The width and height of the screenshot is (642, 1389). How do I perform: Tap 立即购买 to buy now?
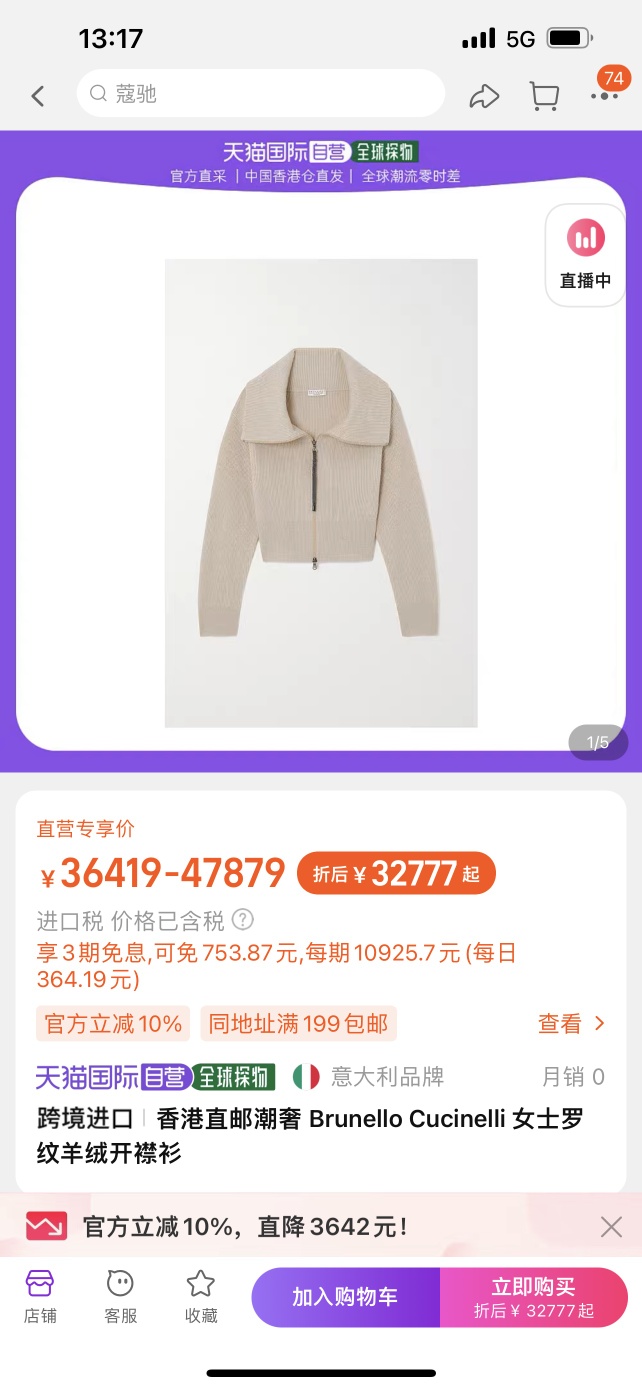tap(533, 1297)
